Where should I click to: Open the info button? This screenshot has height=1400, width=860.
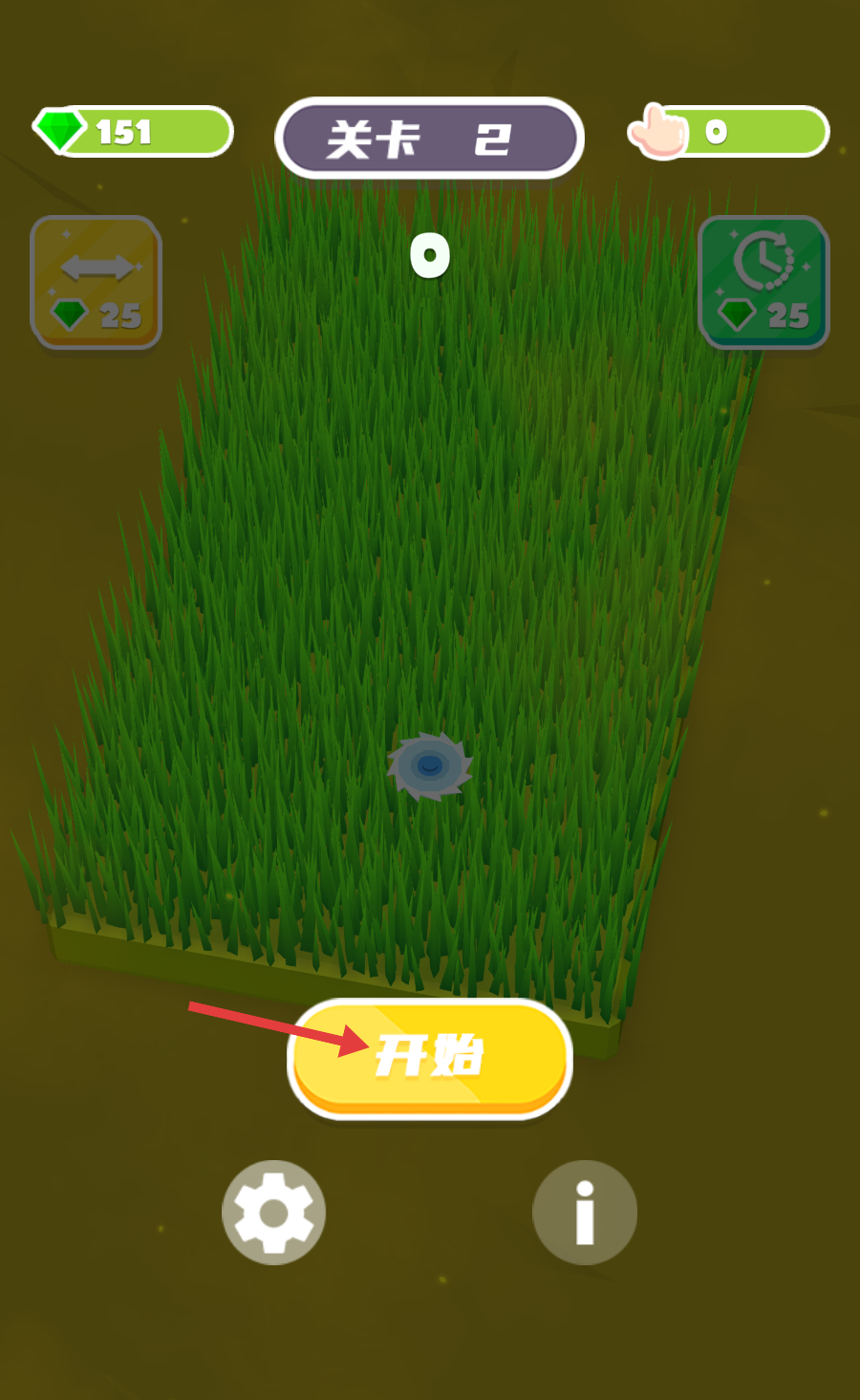click(x=585, y=1213)
